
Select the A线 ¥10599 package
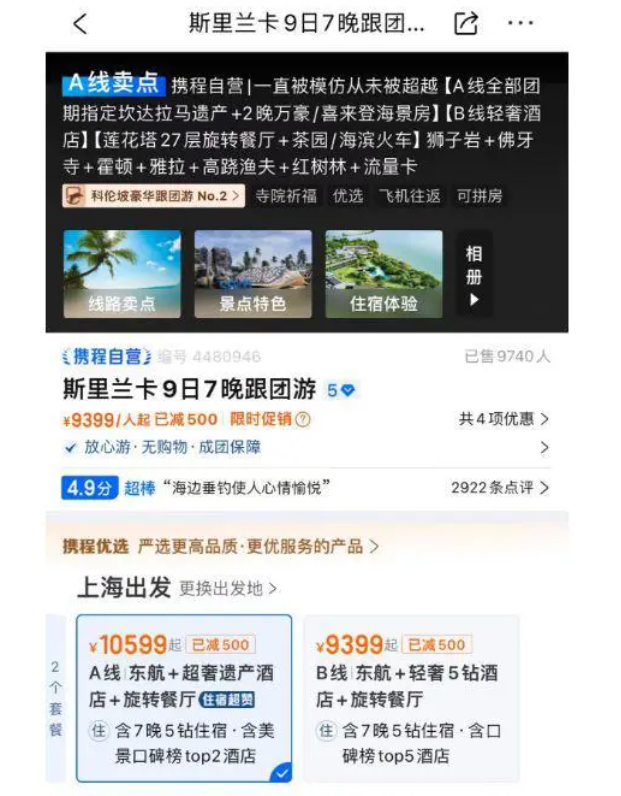184,698
